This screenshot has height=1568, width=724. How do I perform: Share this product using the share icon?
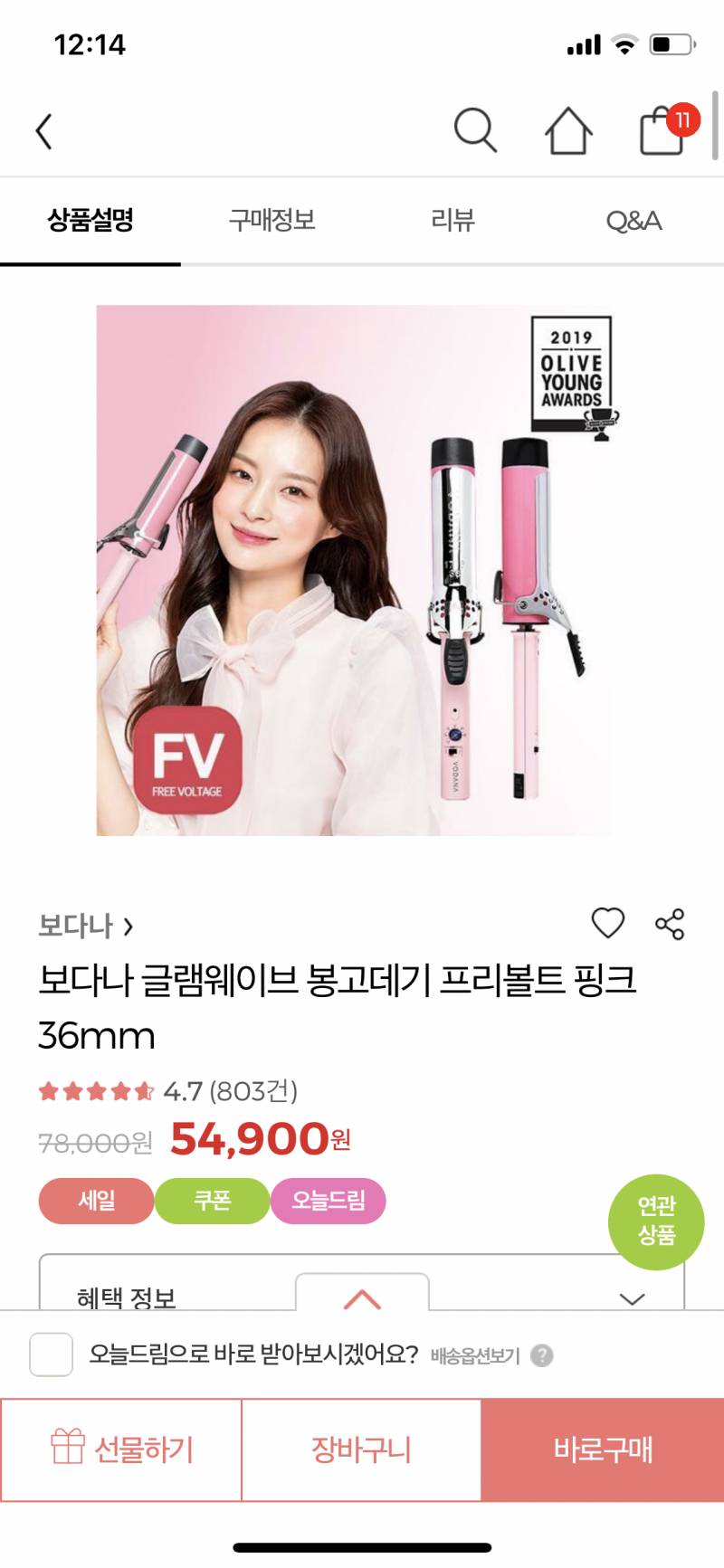pos(670,926)
